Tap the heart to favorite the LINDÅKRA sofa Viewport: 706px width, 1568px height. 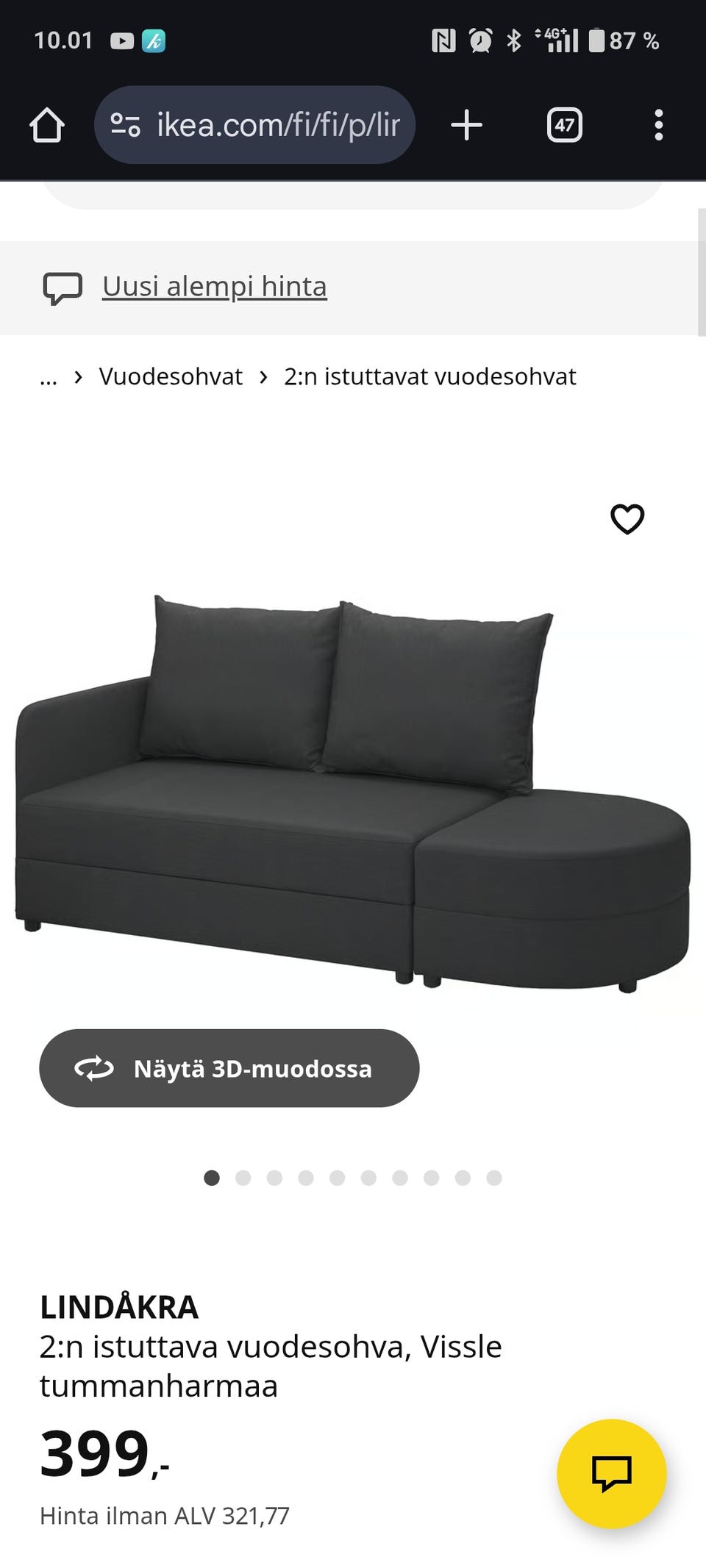[628, 519]
